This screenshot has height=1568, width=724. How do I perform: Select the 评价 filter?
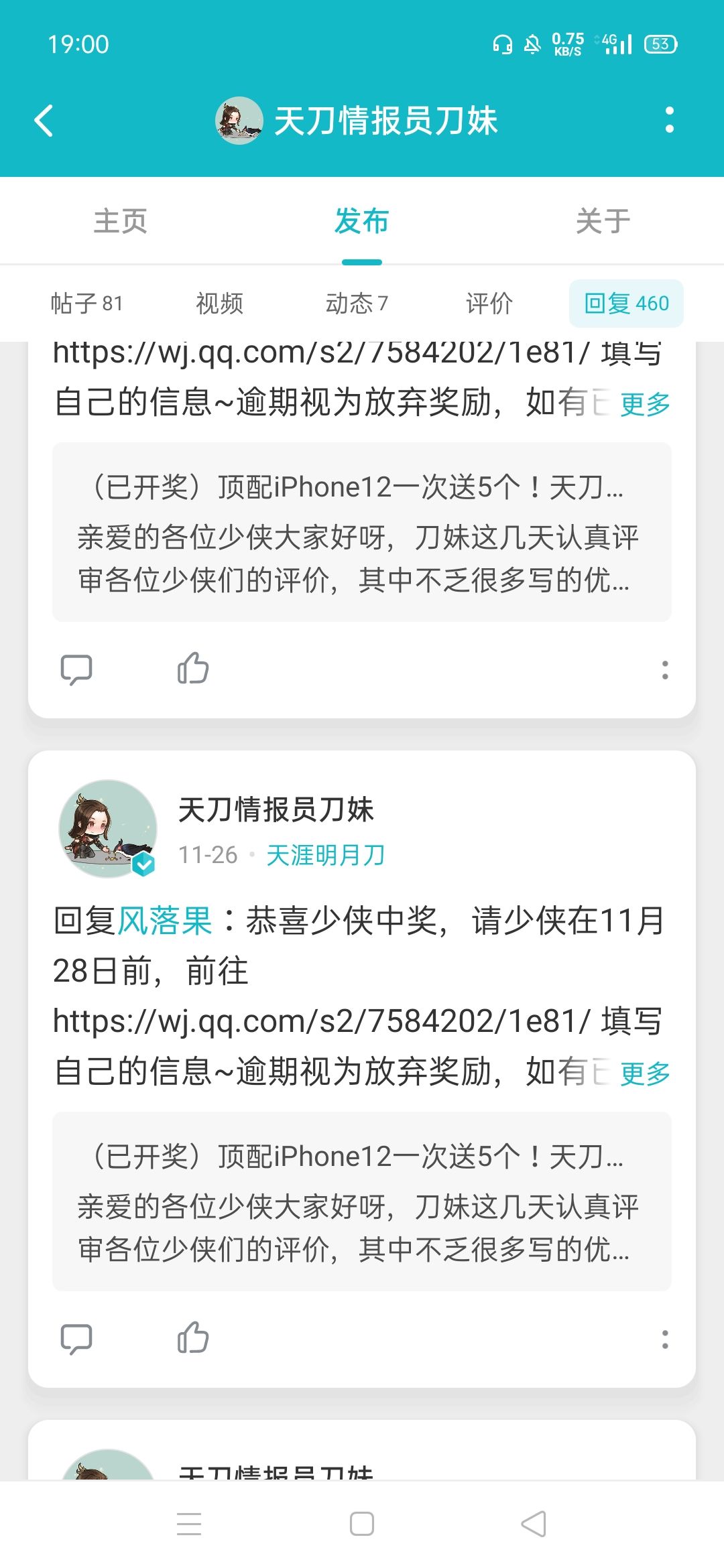[489, 304]
